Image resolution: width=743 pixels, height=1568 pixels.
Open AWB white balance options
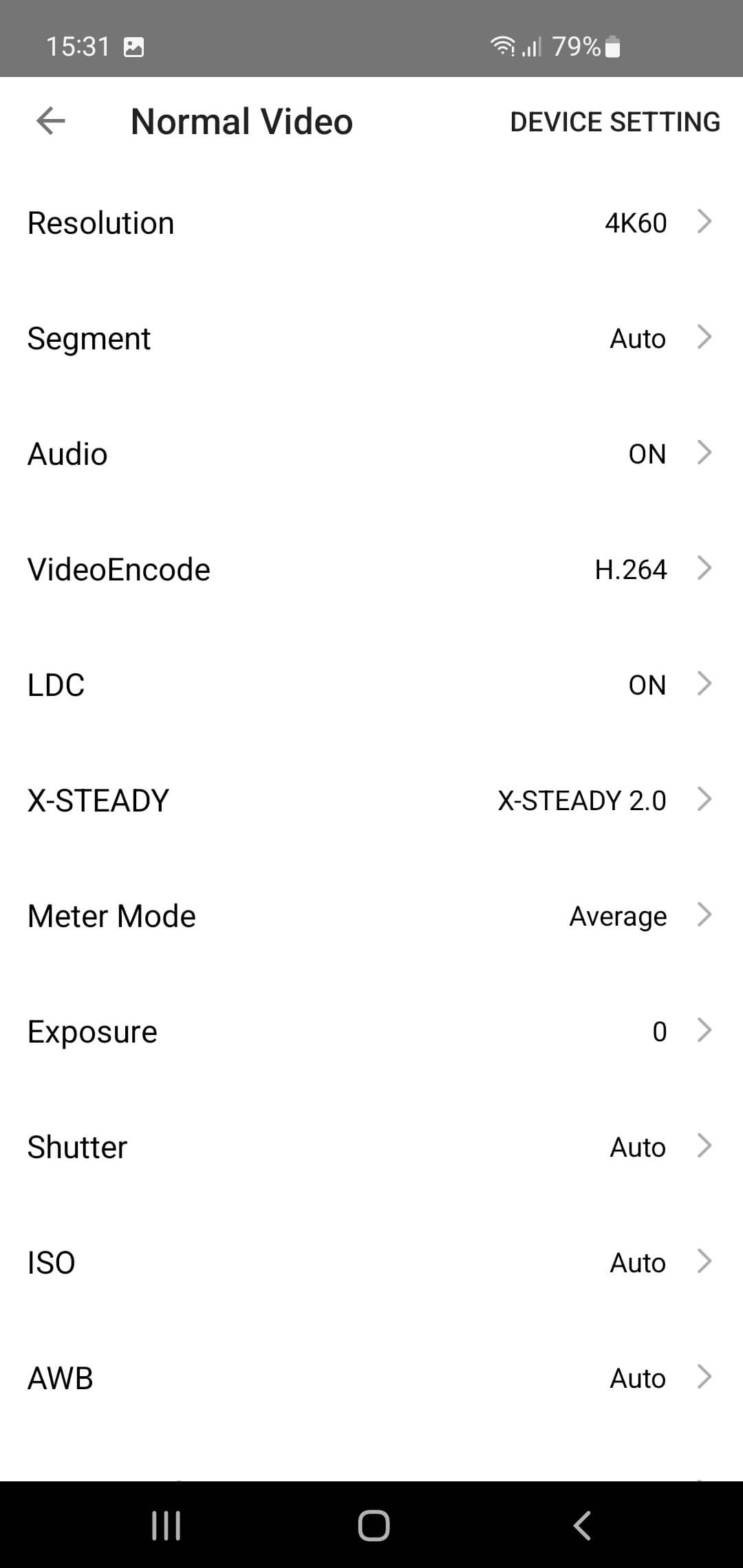(371, 1378)
